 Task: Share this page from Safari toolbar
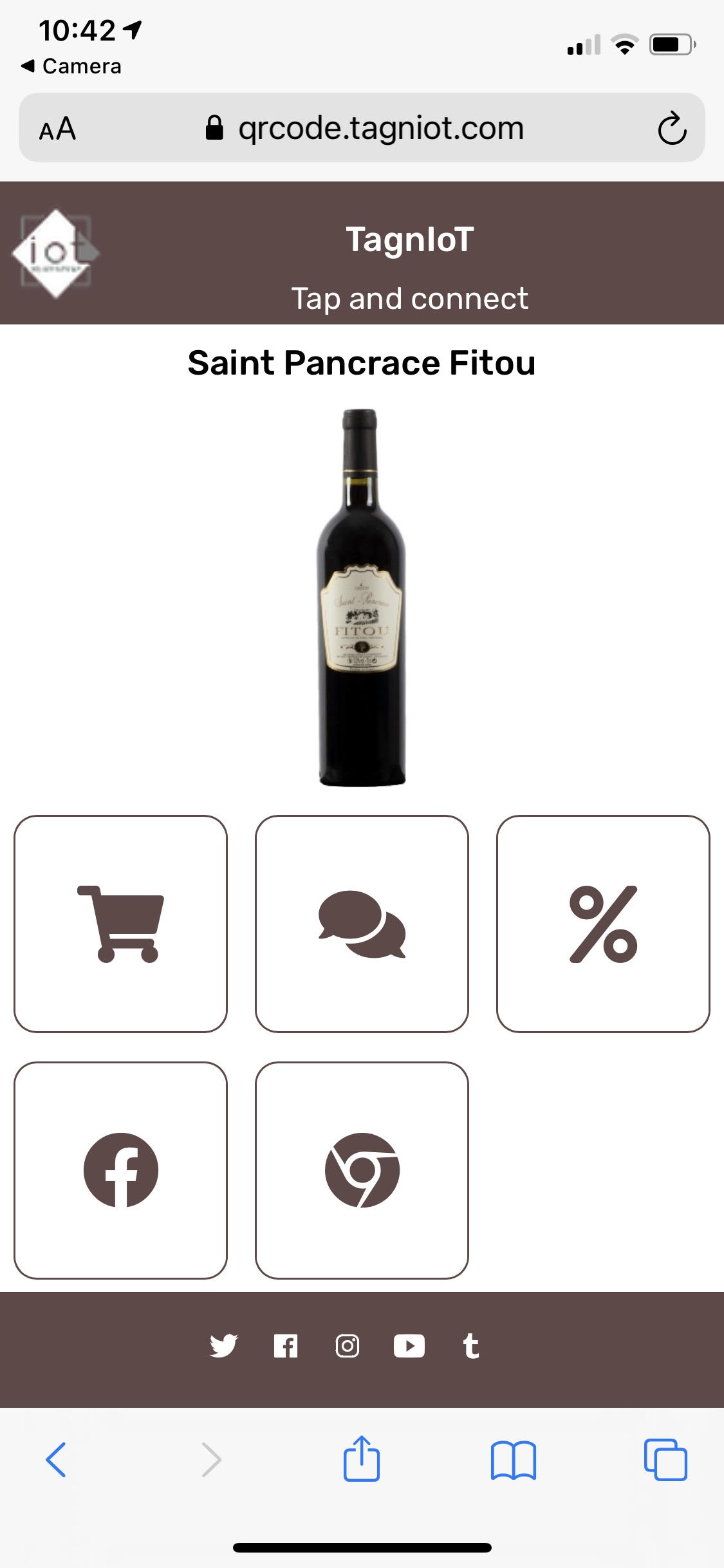pos(362,1459)
